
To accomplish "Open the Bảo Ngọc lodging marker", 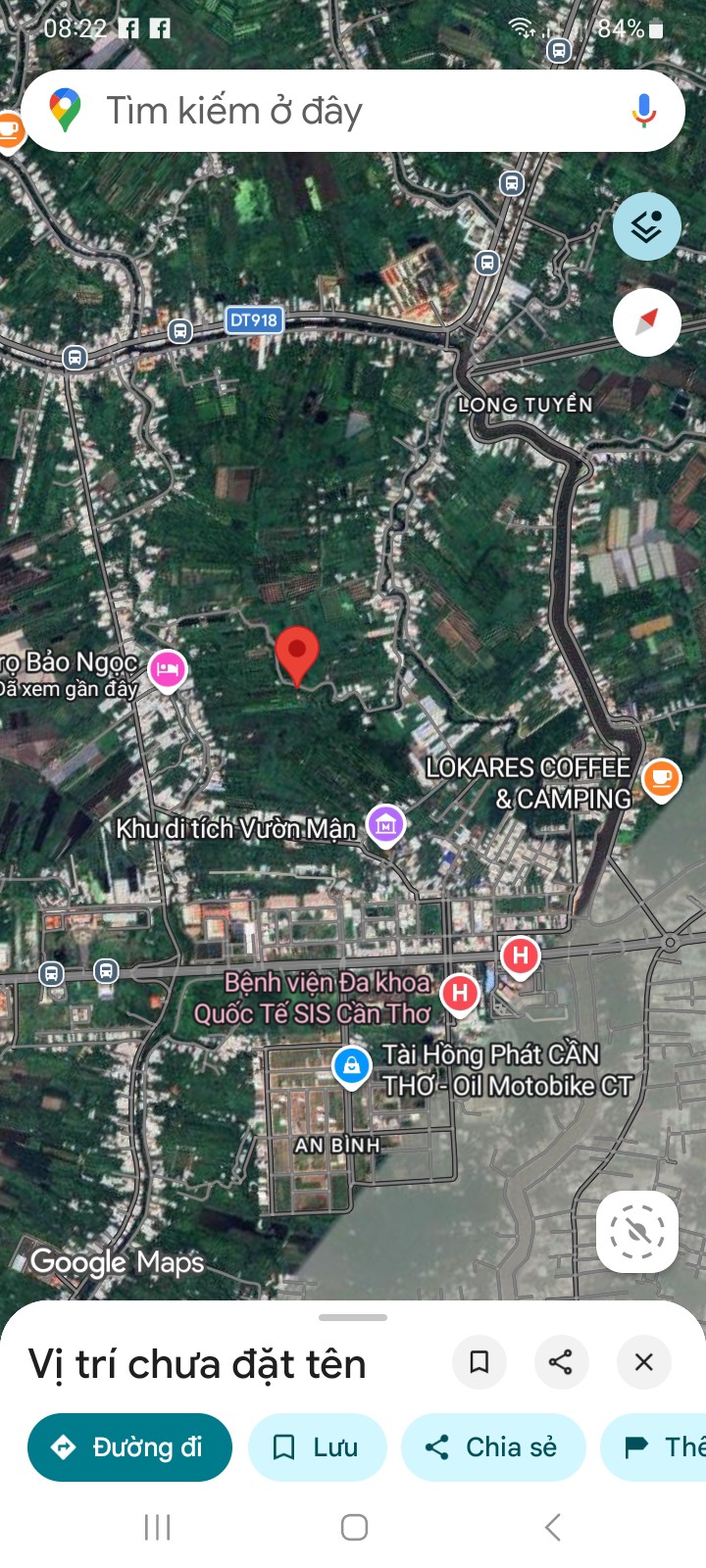I will 168,670.
